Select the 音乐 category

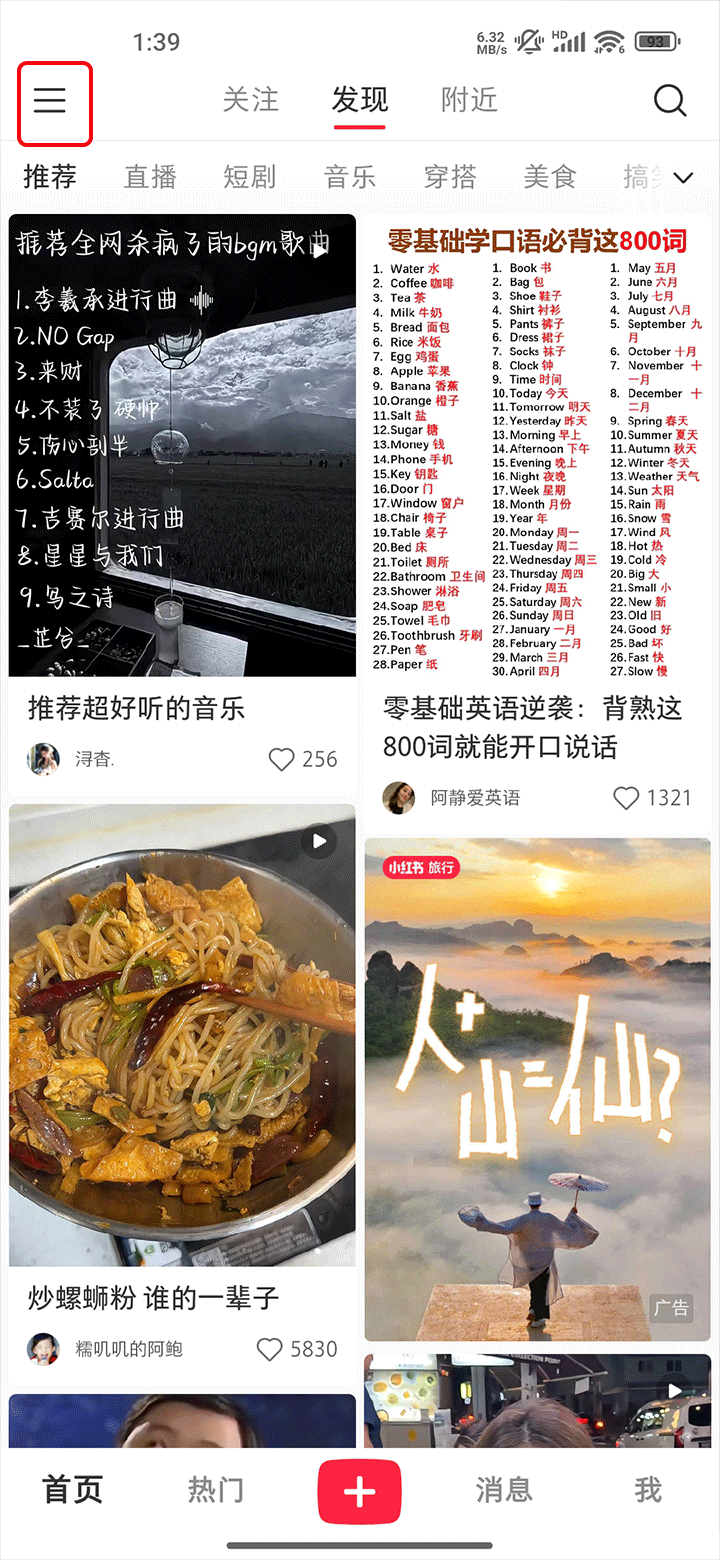point(350,177)
